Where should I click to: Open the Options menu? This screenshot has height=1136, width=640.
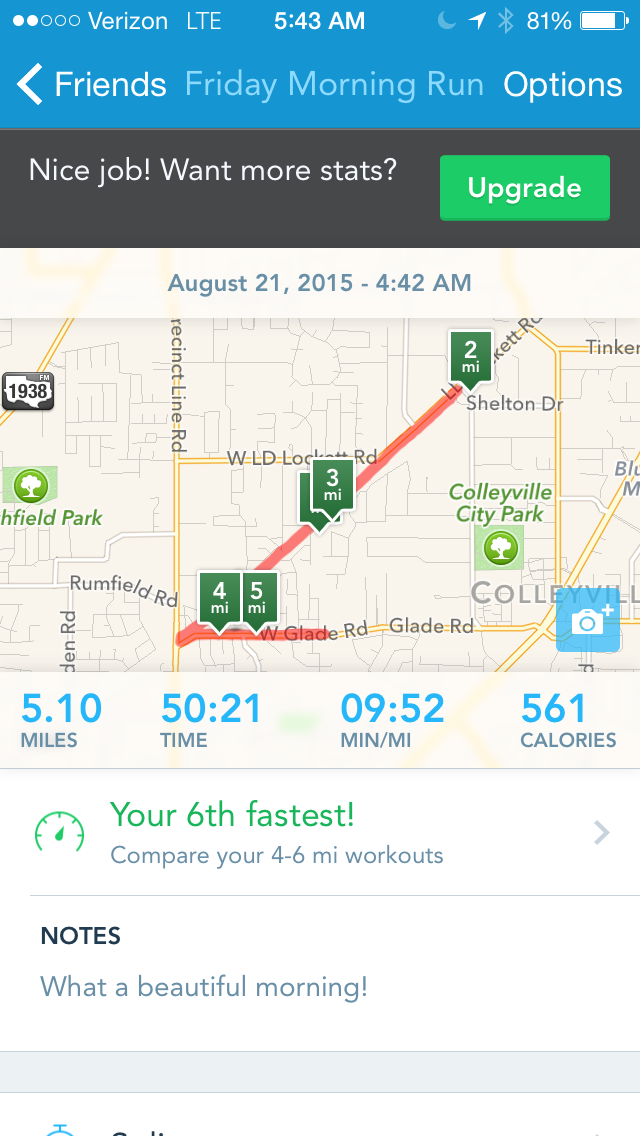562,85
